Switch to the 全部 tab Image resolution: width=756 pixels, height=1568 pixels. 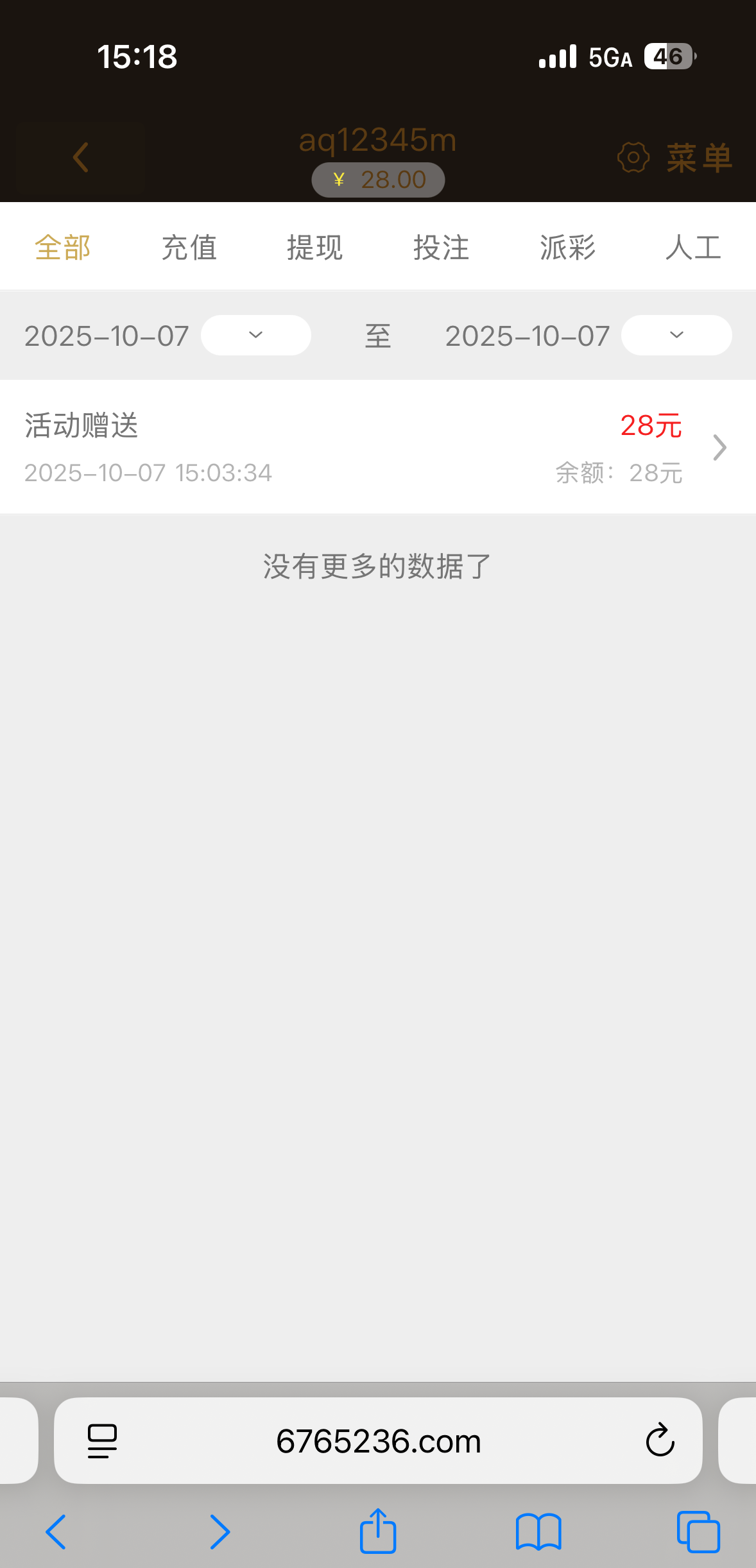pyautogui.click(x=62, y=248)
